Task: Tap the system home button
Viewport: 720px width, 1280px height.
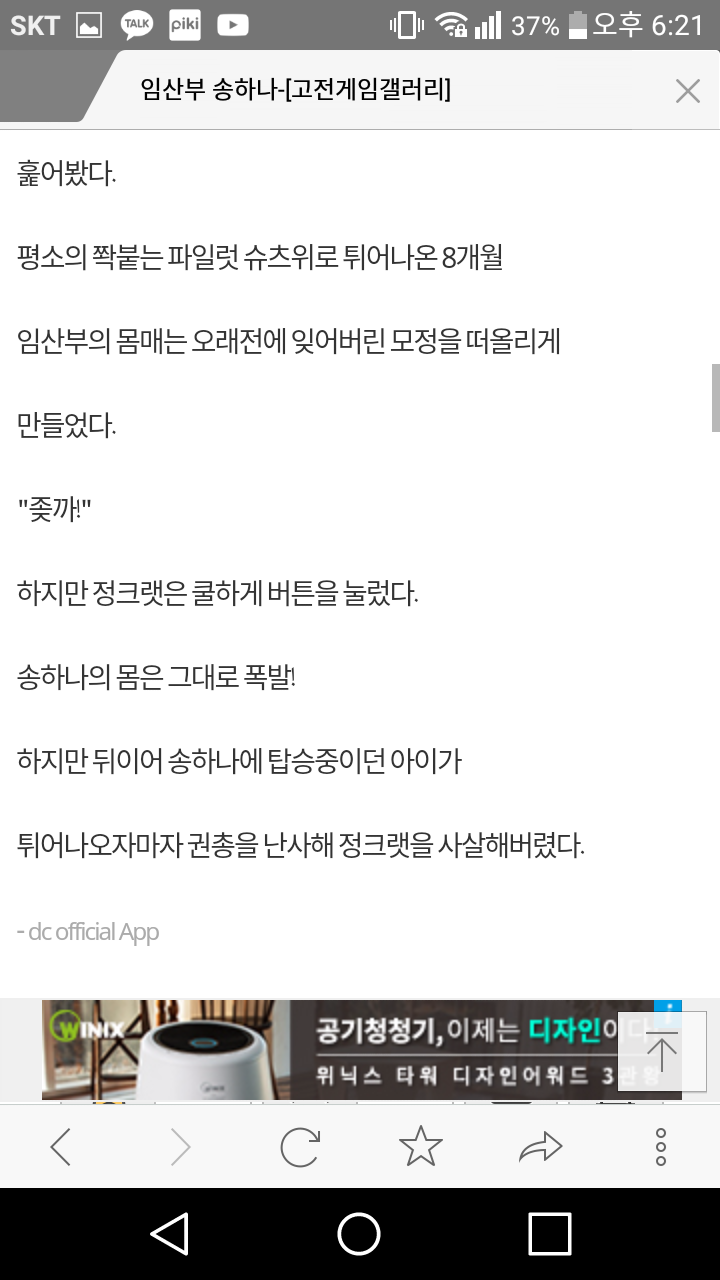Action: [359, 1234]
